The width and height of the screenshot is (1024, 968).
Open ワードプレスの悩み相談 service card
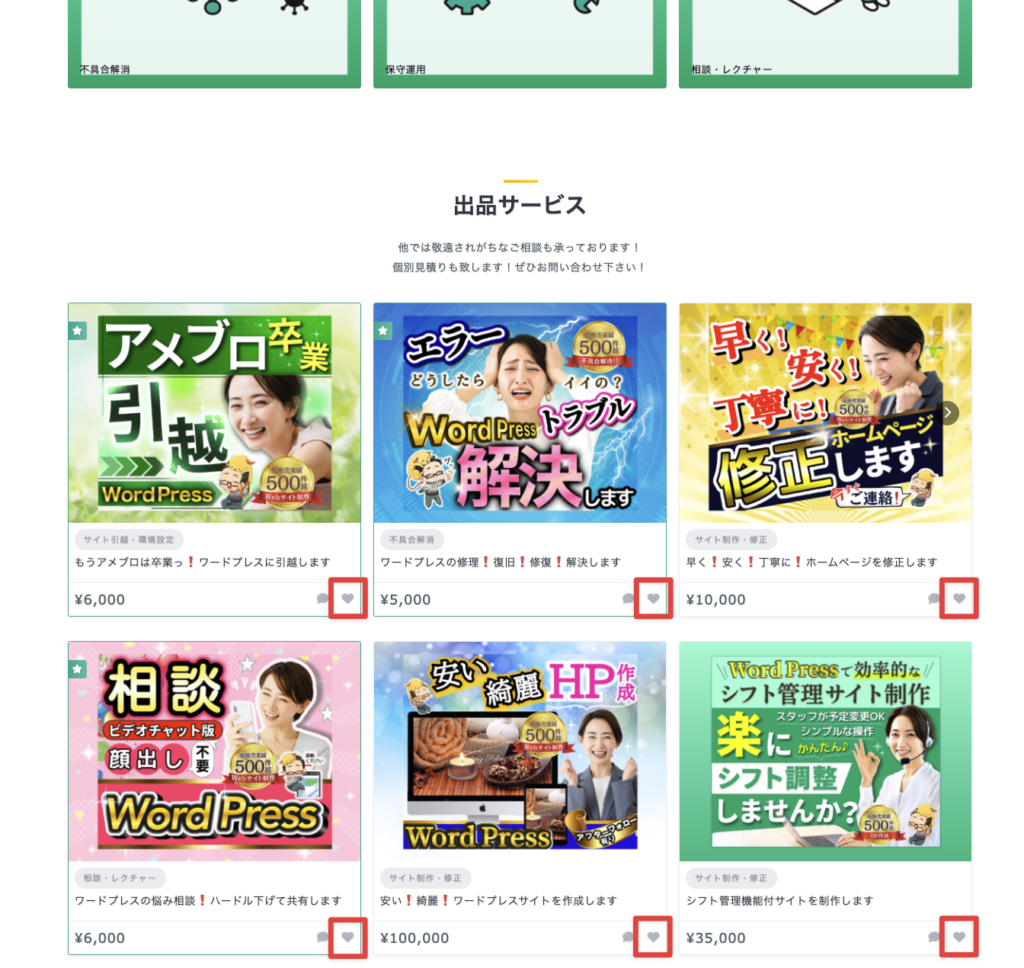(214, 752)
